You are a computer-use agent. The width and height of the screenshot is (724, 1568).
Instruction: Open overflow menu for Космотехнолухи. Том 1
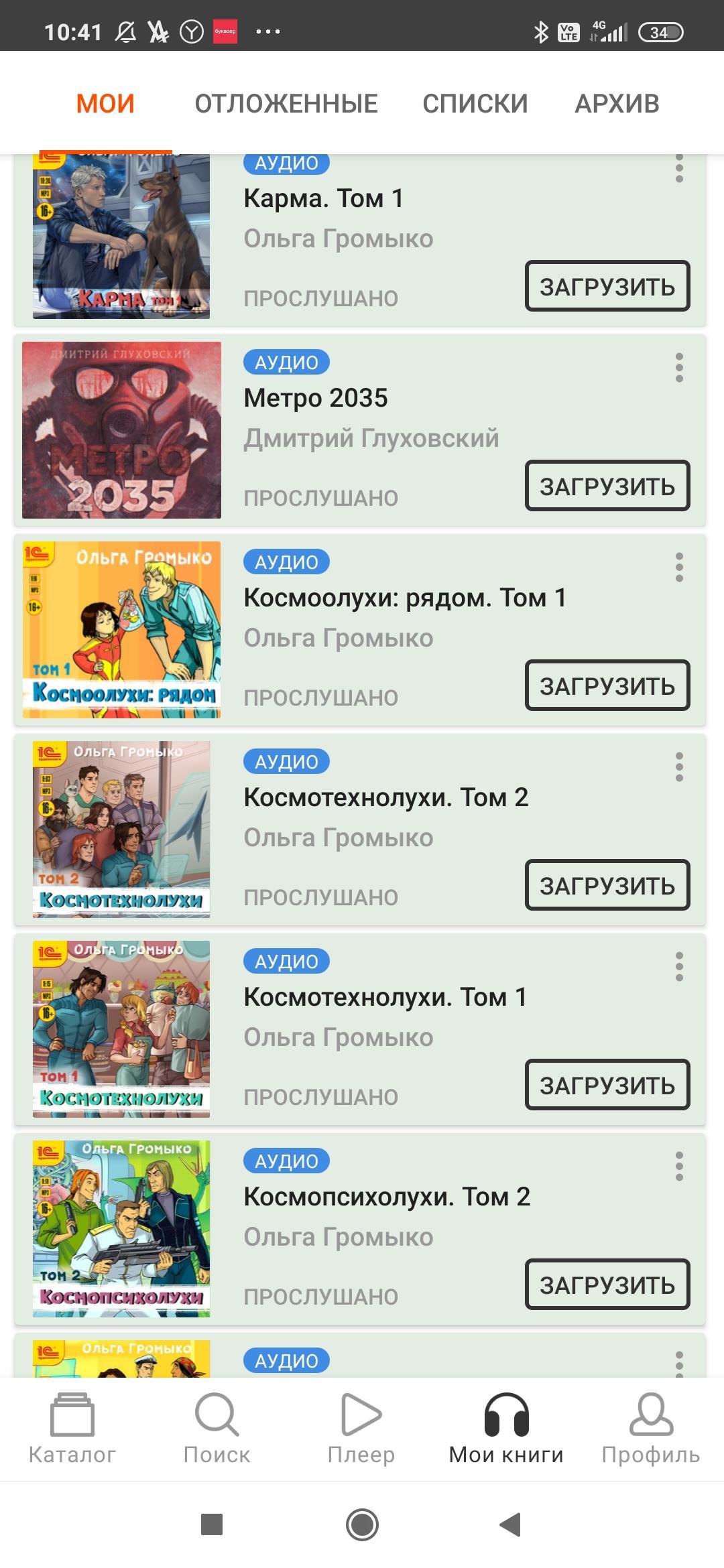tap(679, 967)
